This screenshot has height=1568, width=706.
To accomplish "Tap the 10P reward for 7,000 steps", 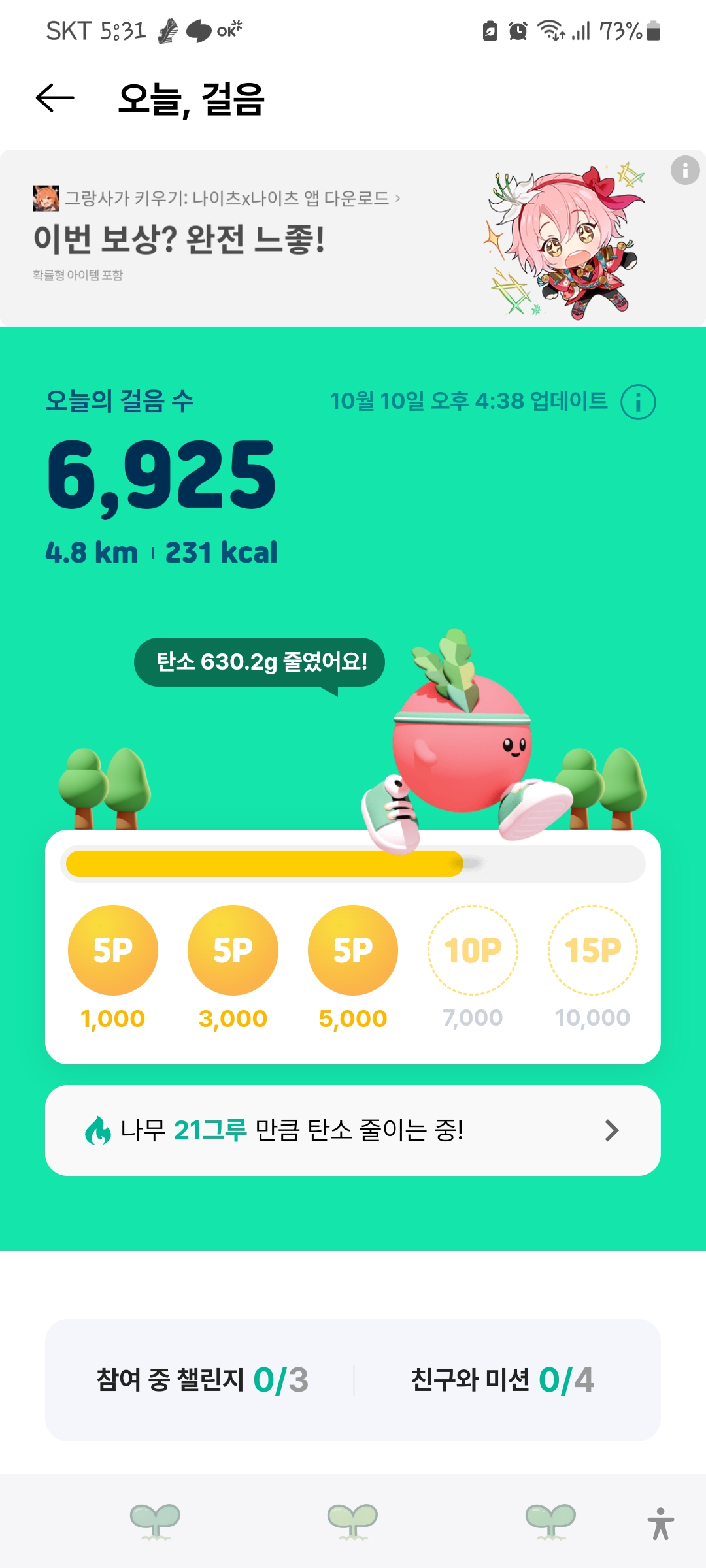I will point(473,950).
